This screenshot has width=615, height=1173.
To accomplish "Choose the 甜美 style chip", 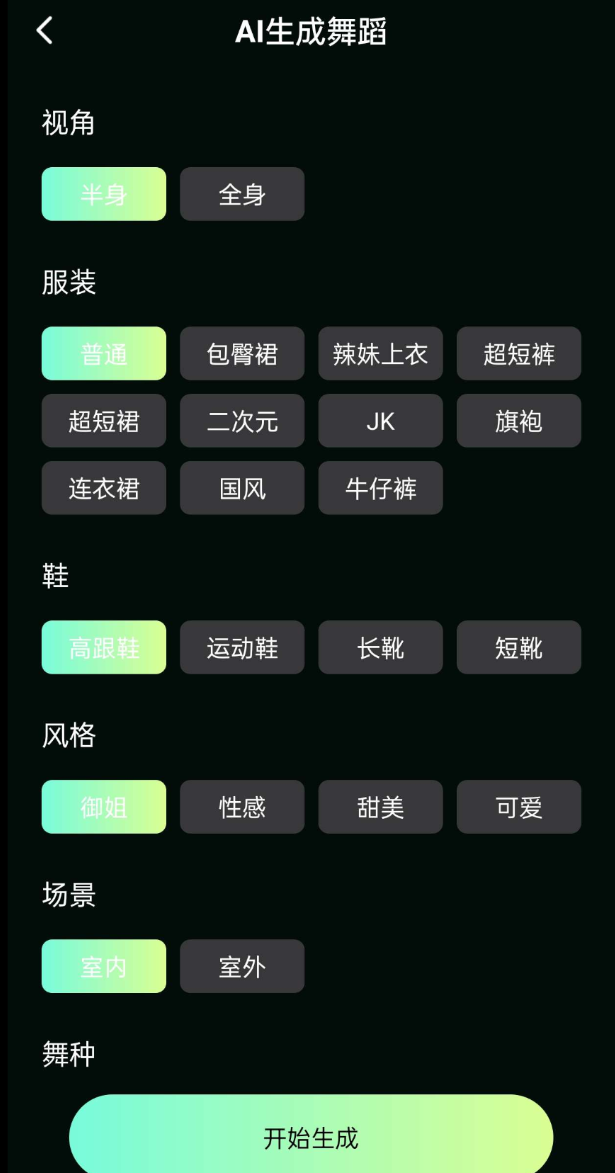I will [x=380, y=806].
